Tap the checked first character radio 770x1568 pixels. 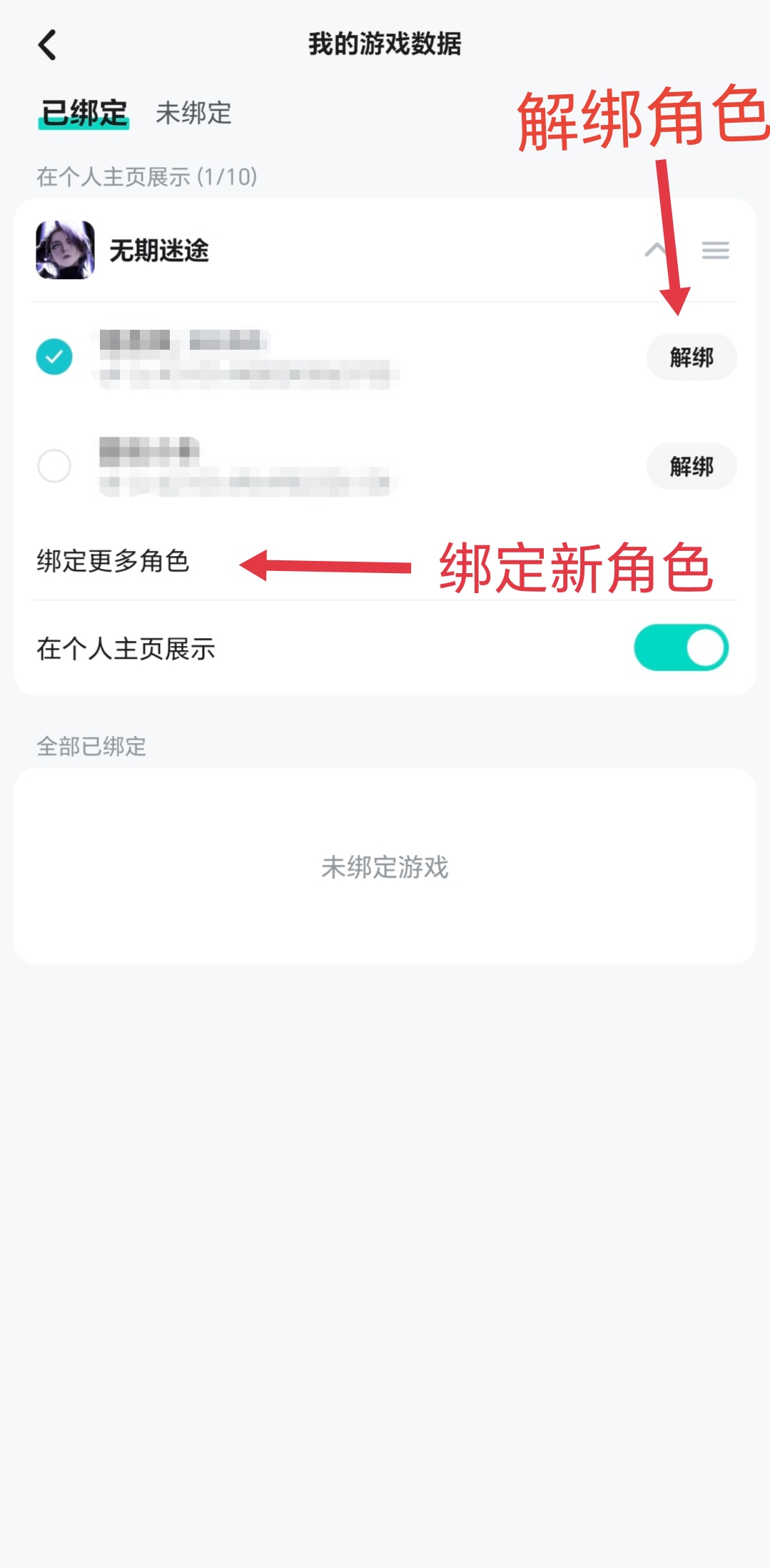[54, 357]
